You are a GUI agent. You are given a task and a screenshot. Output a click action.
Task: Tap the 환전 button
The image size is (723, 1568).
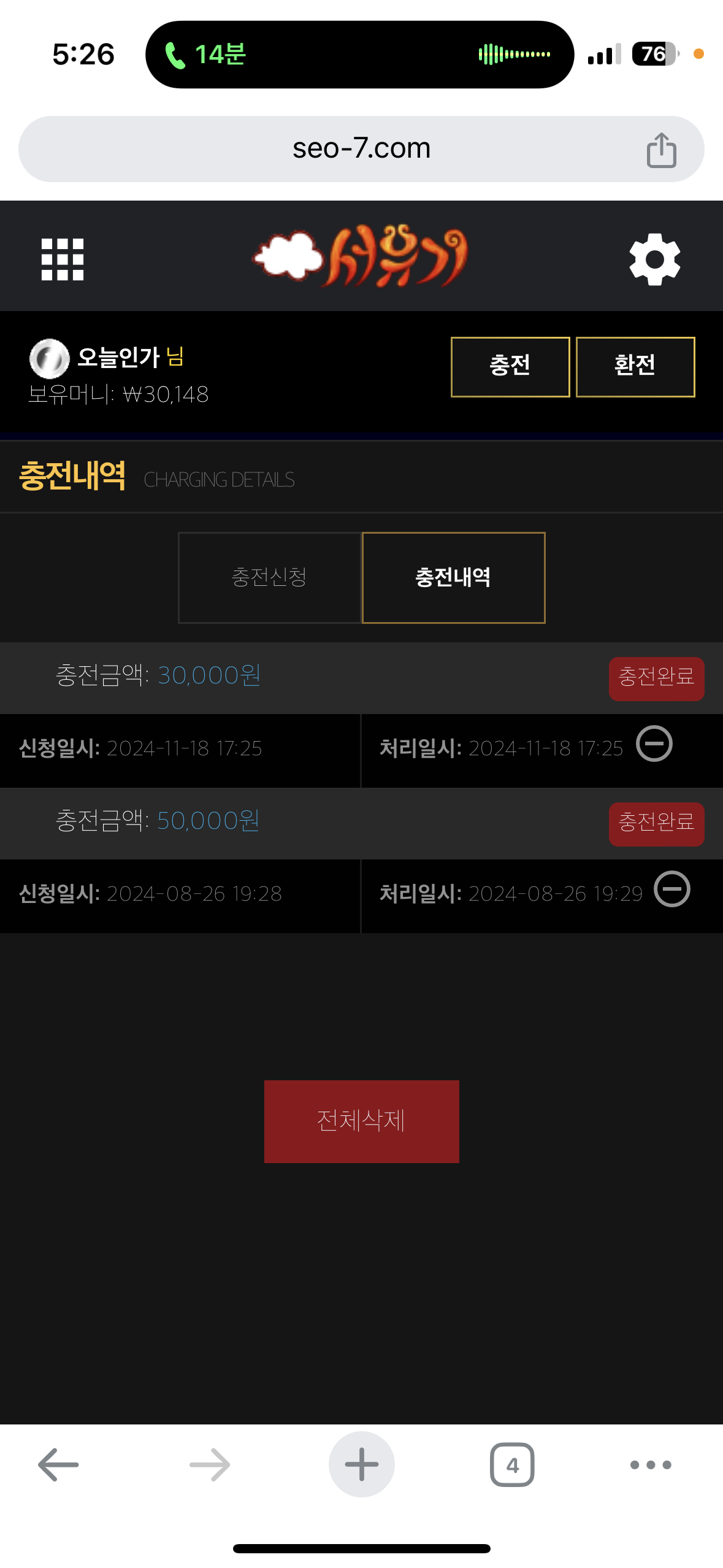click(x=635, y=366)
